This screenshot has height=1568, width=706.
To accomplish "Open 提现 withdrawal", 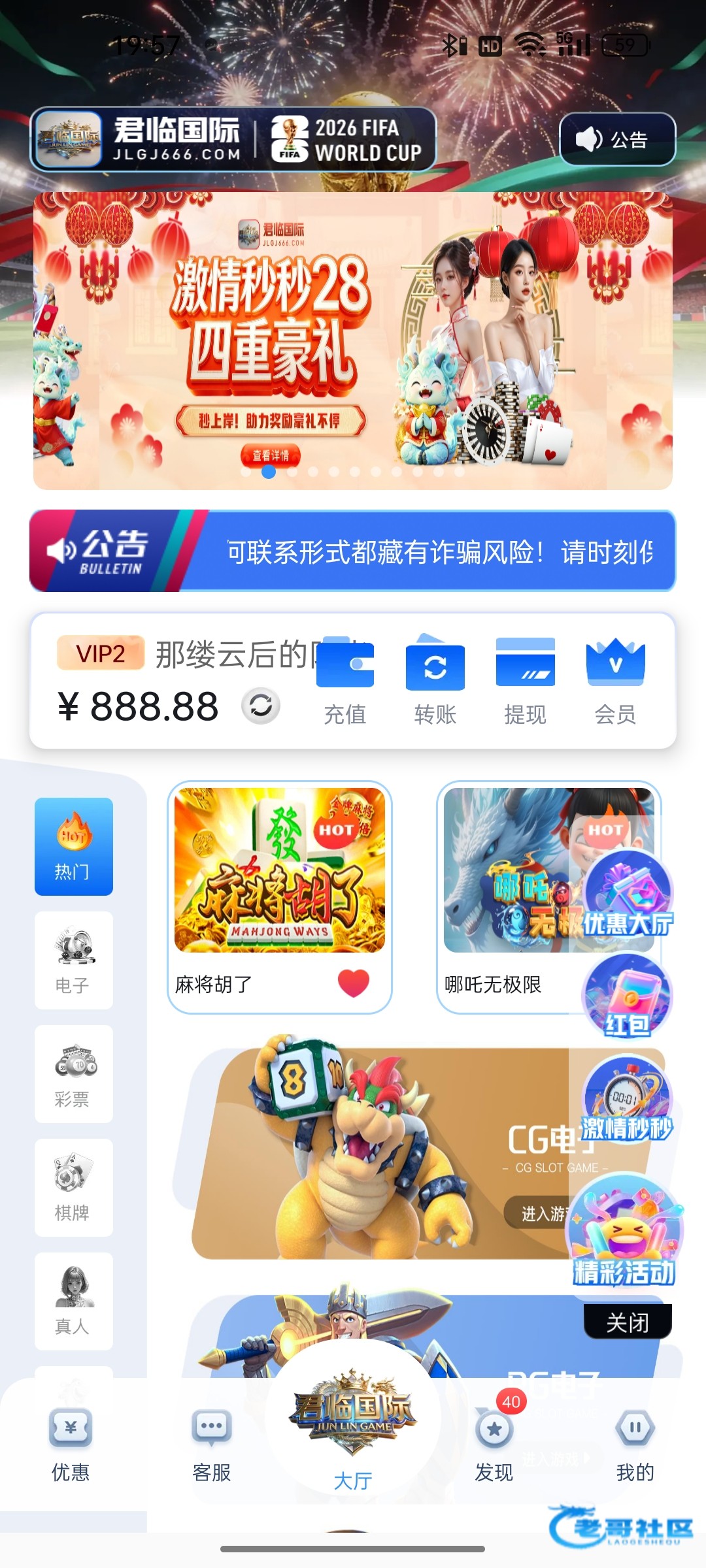I will click(x=525, y=681).
